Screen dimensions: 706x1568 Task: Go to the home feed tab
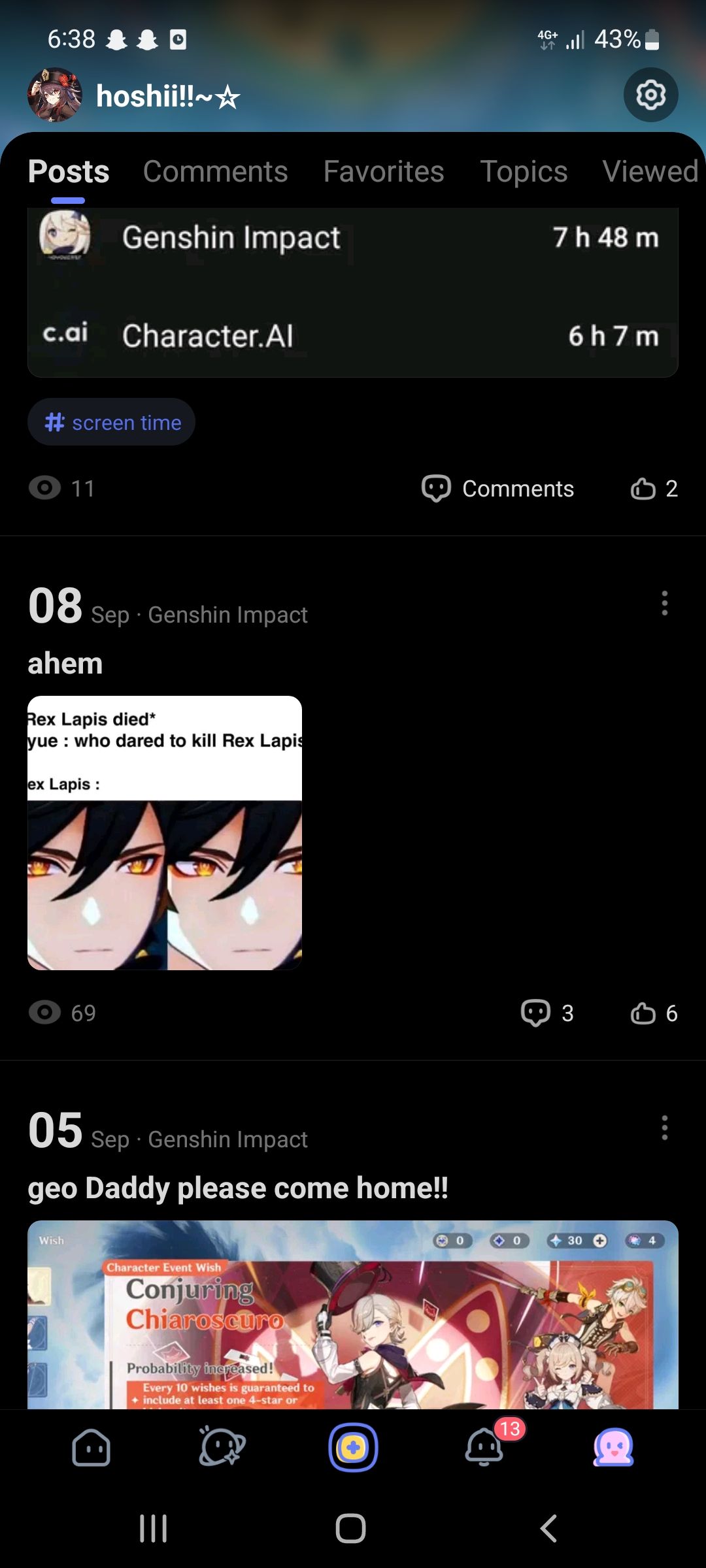pyautogui.click(x=92, y=1447)
